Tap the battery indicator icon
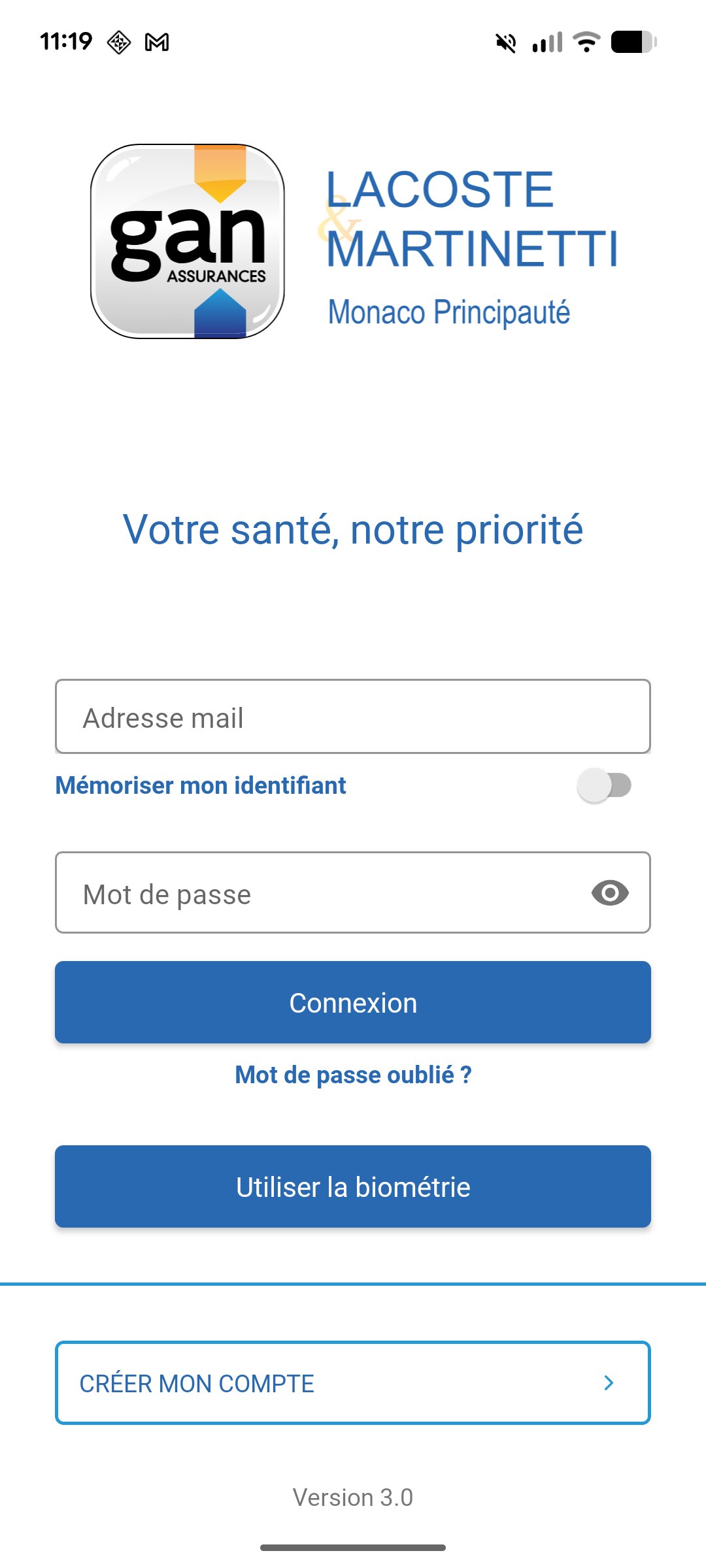 (631, 42)
